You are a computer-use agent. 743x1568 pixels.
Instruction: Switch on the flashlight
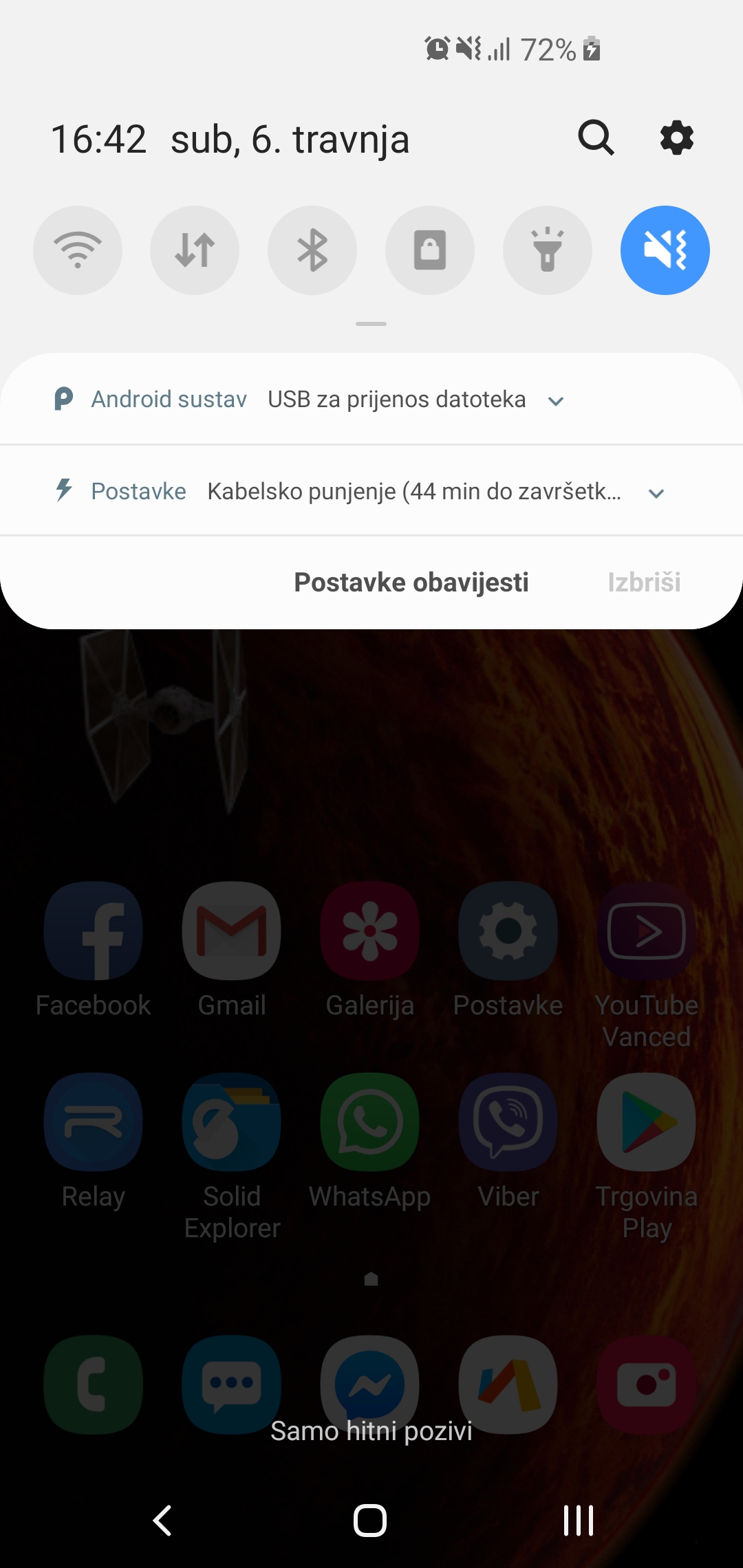[548, 250]
